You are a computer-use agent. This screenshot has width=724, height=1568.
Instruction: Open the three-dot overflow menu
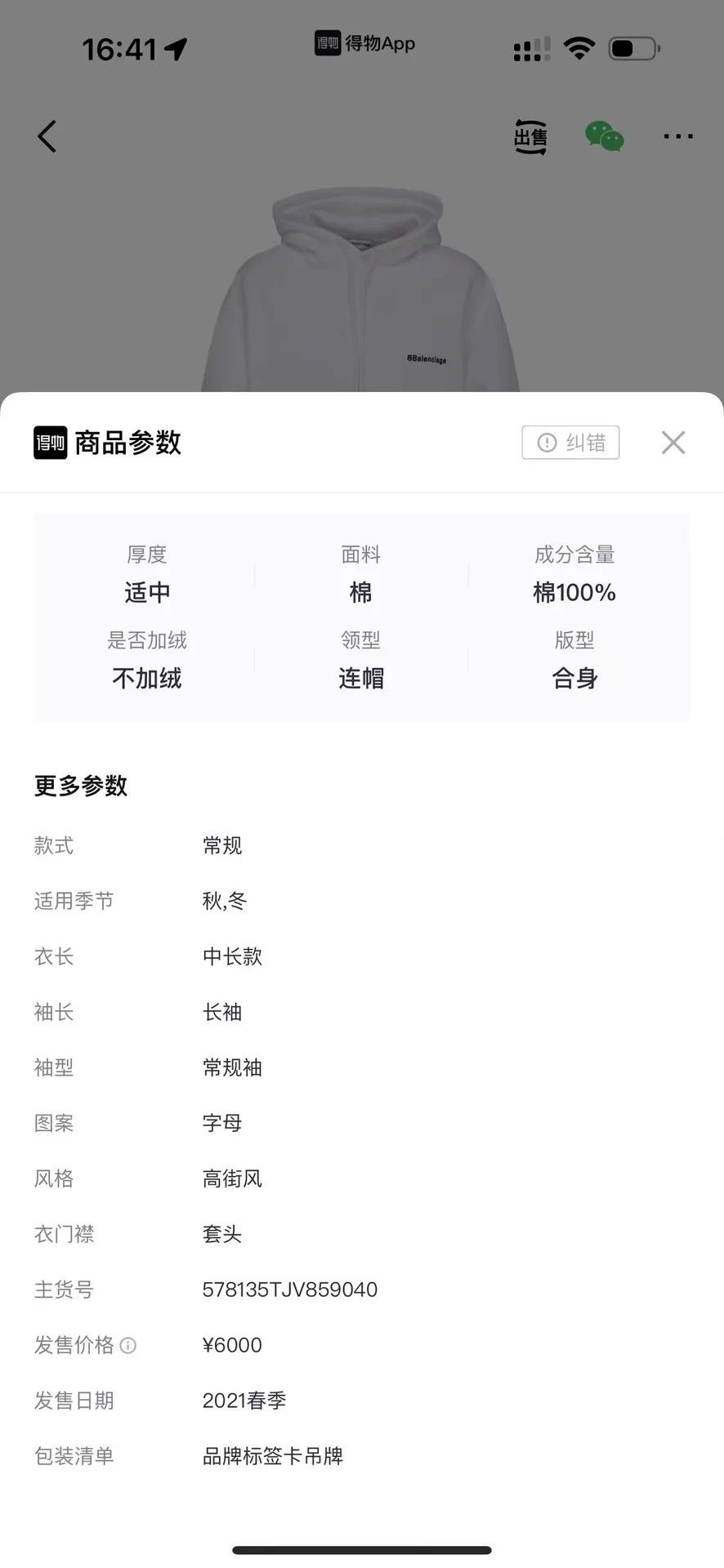[x=678, y=136]
